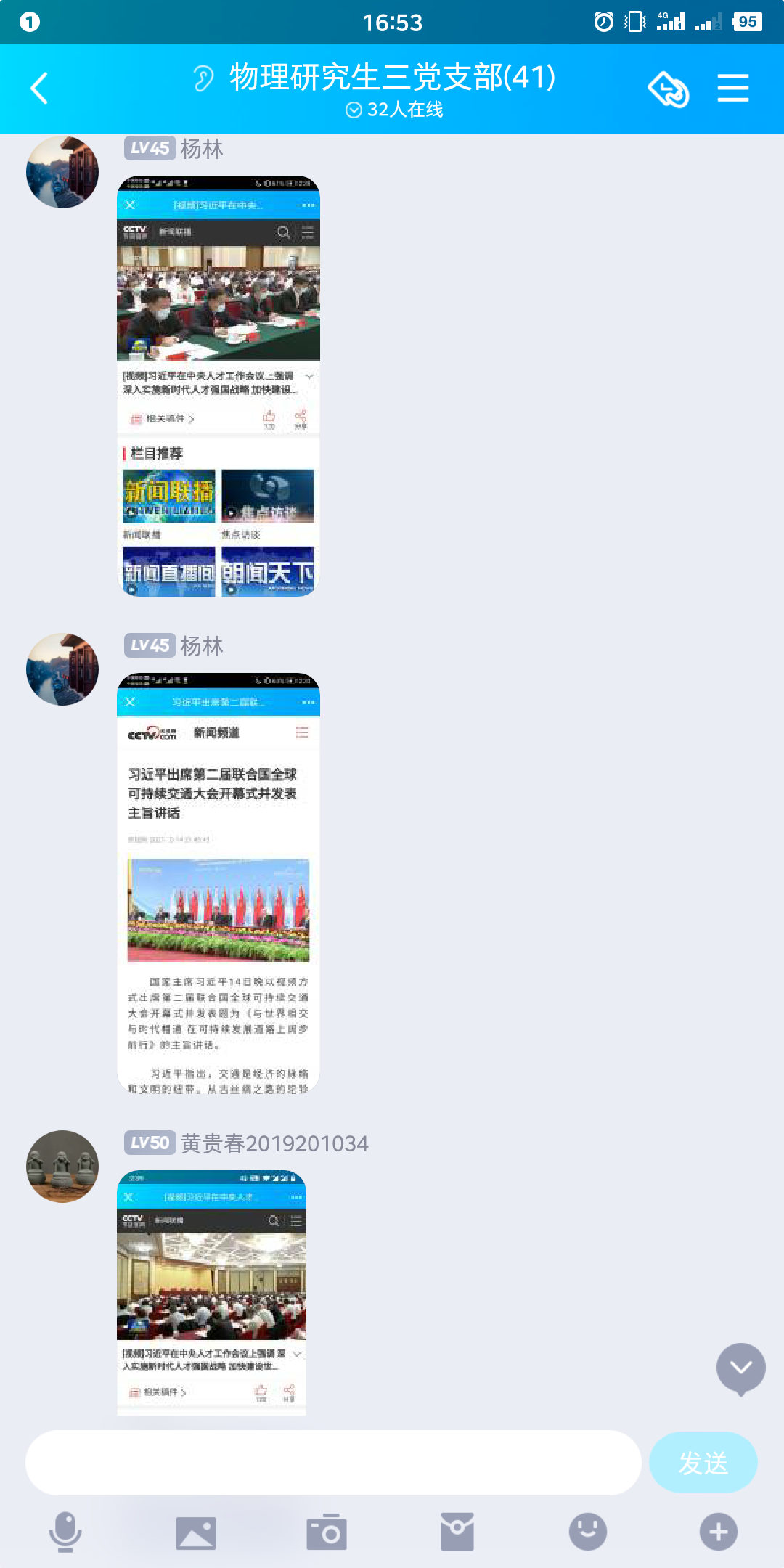Open the camera to take photo
The image size is (784, 1568).
coord(327,1532)
